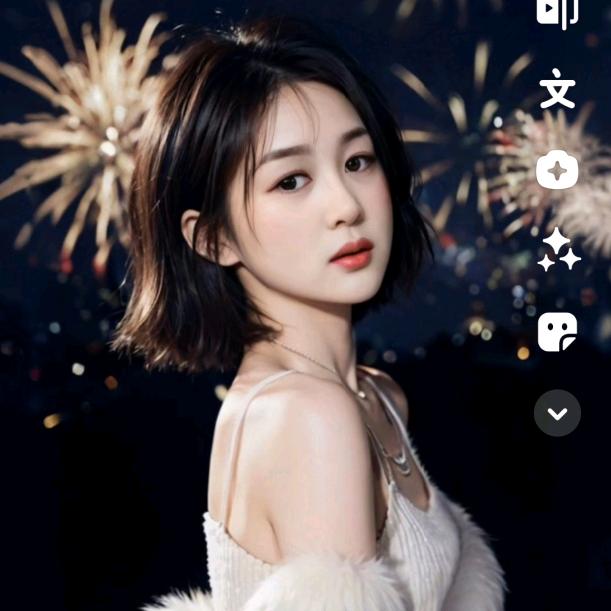Open the three-star effects icon
611x611 pixels.
tap(558, 250)
